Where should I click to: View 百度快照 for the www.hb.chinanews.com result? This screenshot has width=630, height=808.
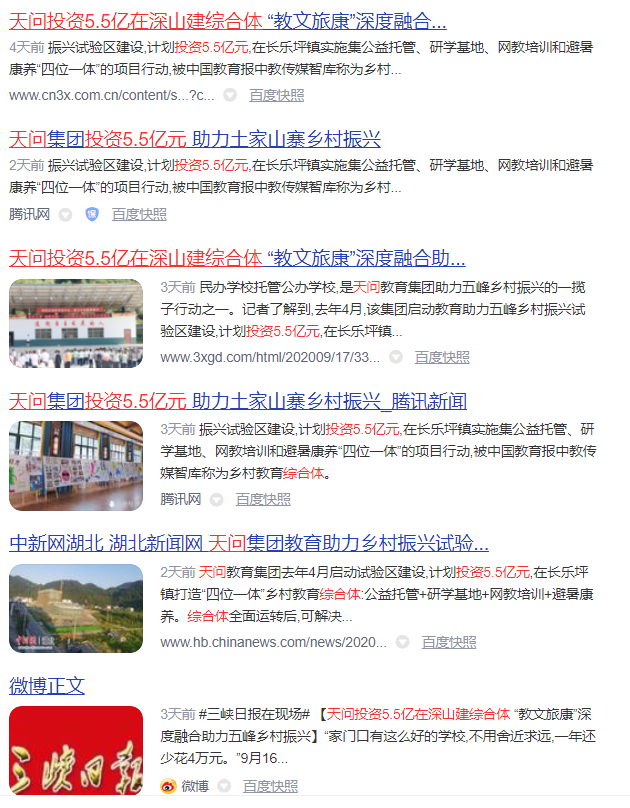click(x=448, y=642)
